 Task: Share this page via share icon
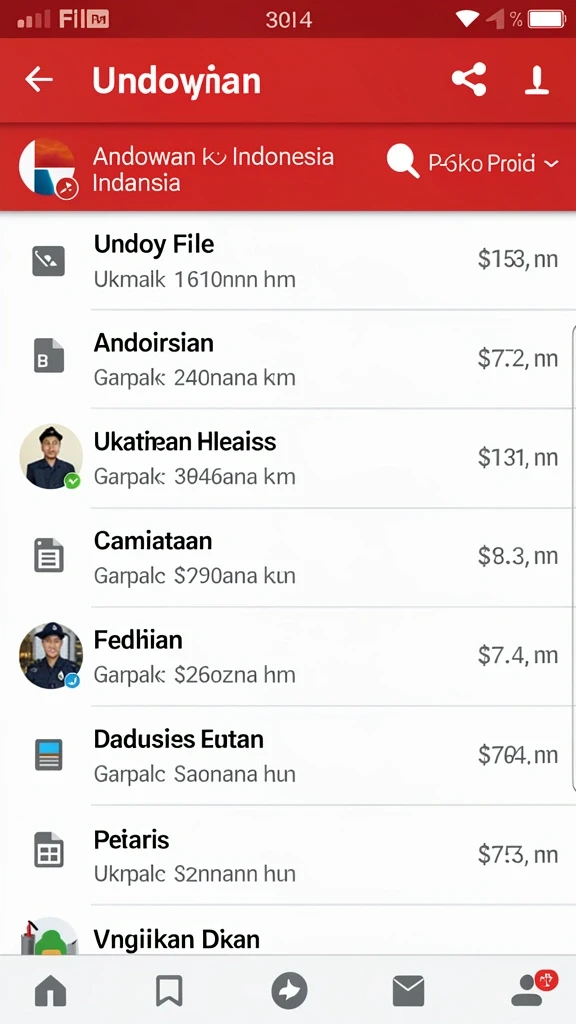pyautogui.click(x=469, y=80)
